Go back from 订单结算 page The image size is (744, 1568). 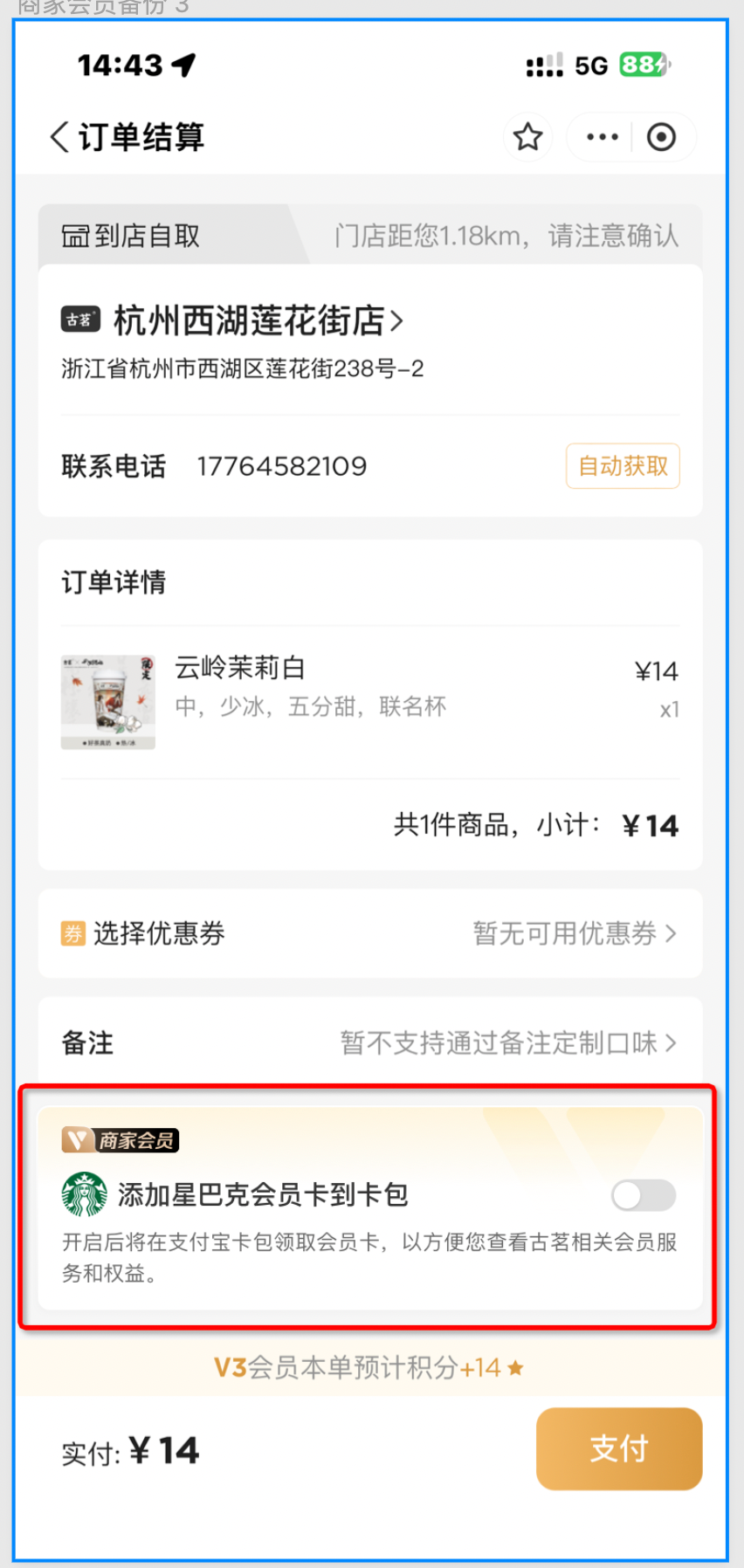point(59,137)
